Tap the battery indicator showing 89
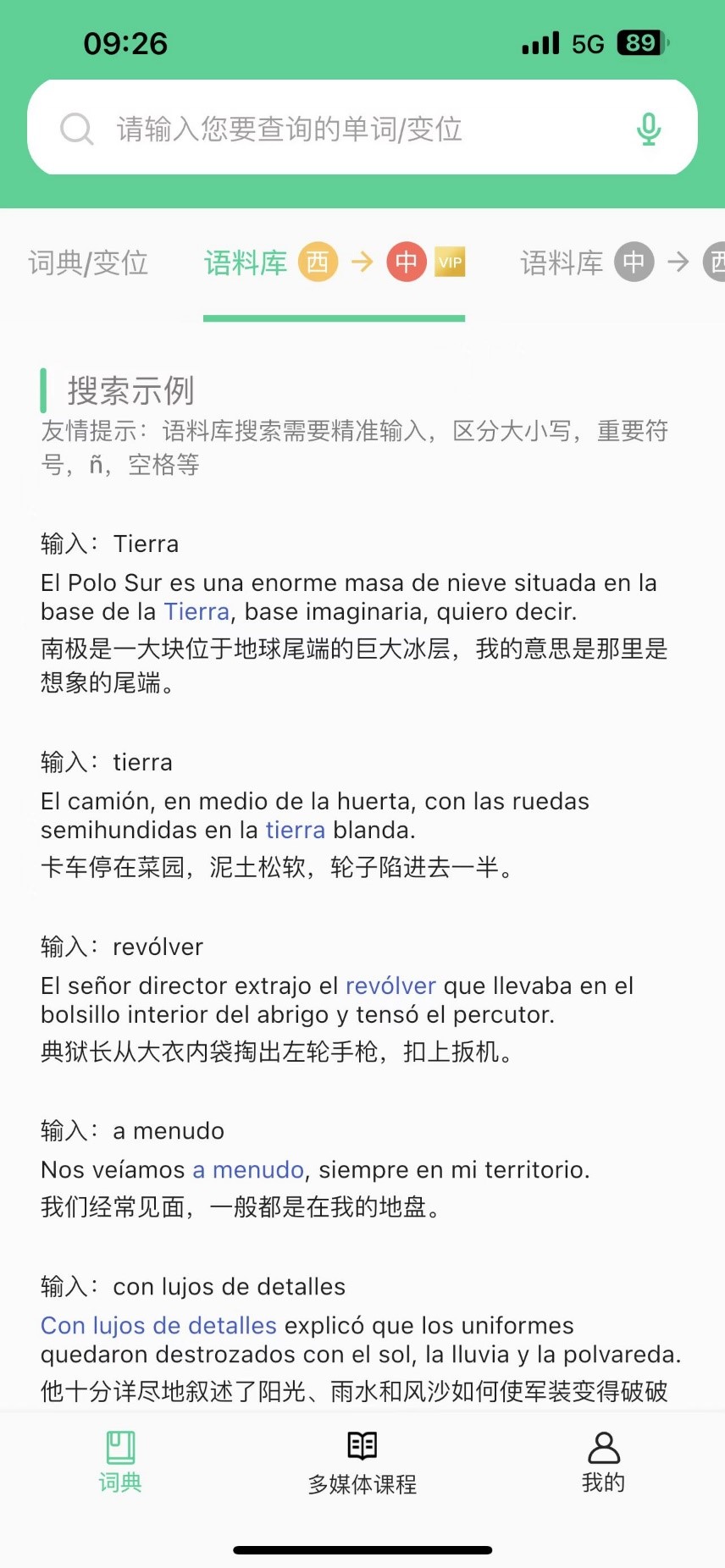725x1568 pixels. [x=641, y=42]
